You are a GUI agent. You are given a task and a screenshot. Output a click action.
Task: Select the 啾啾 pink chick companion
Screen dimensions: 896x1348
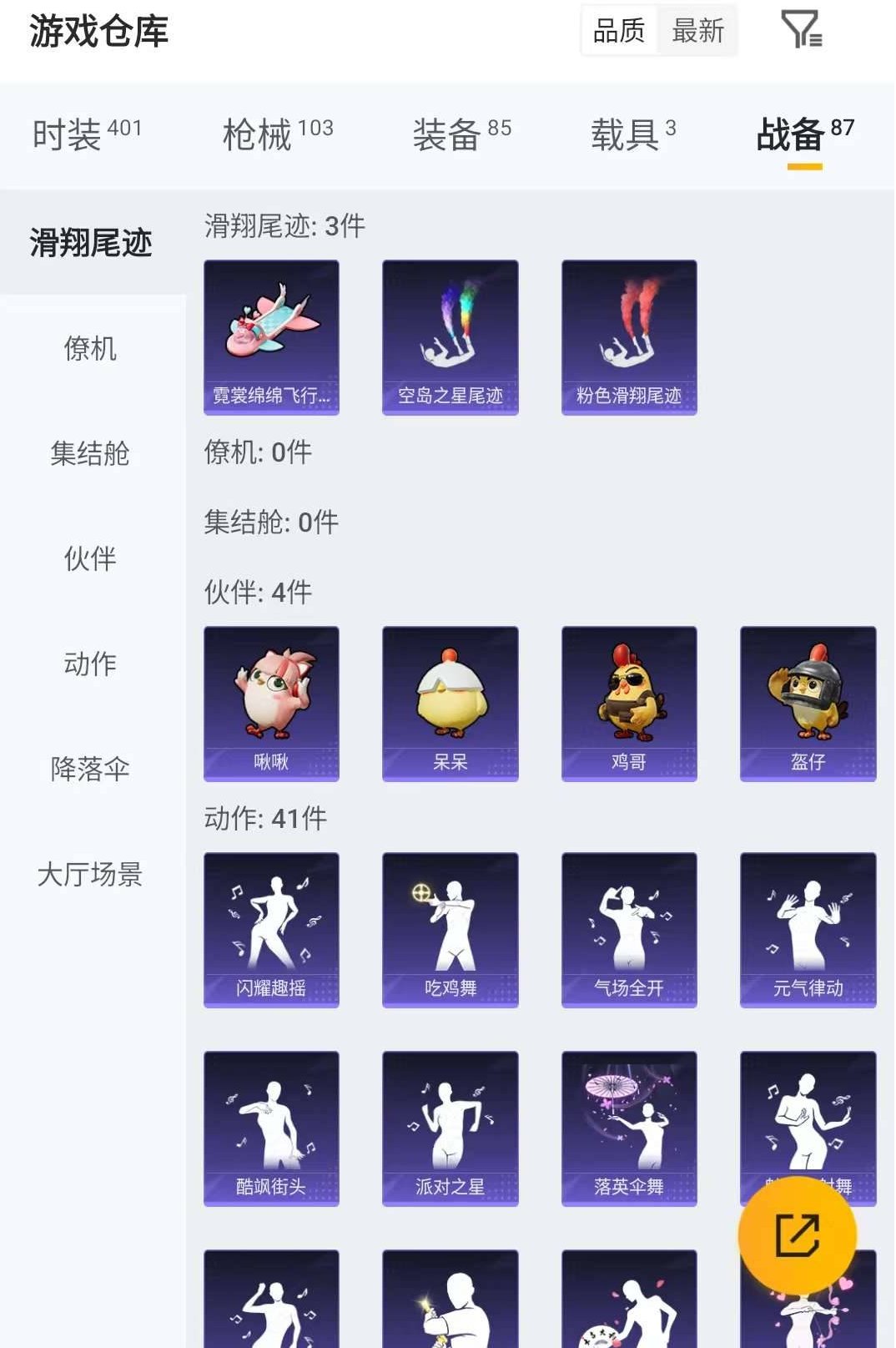coord(270,704)
